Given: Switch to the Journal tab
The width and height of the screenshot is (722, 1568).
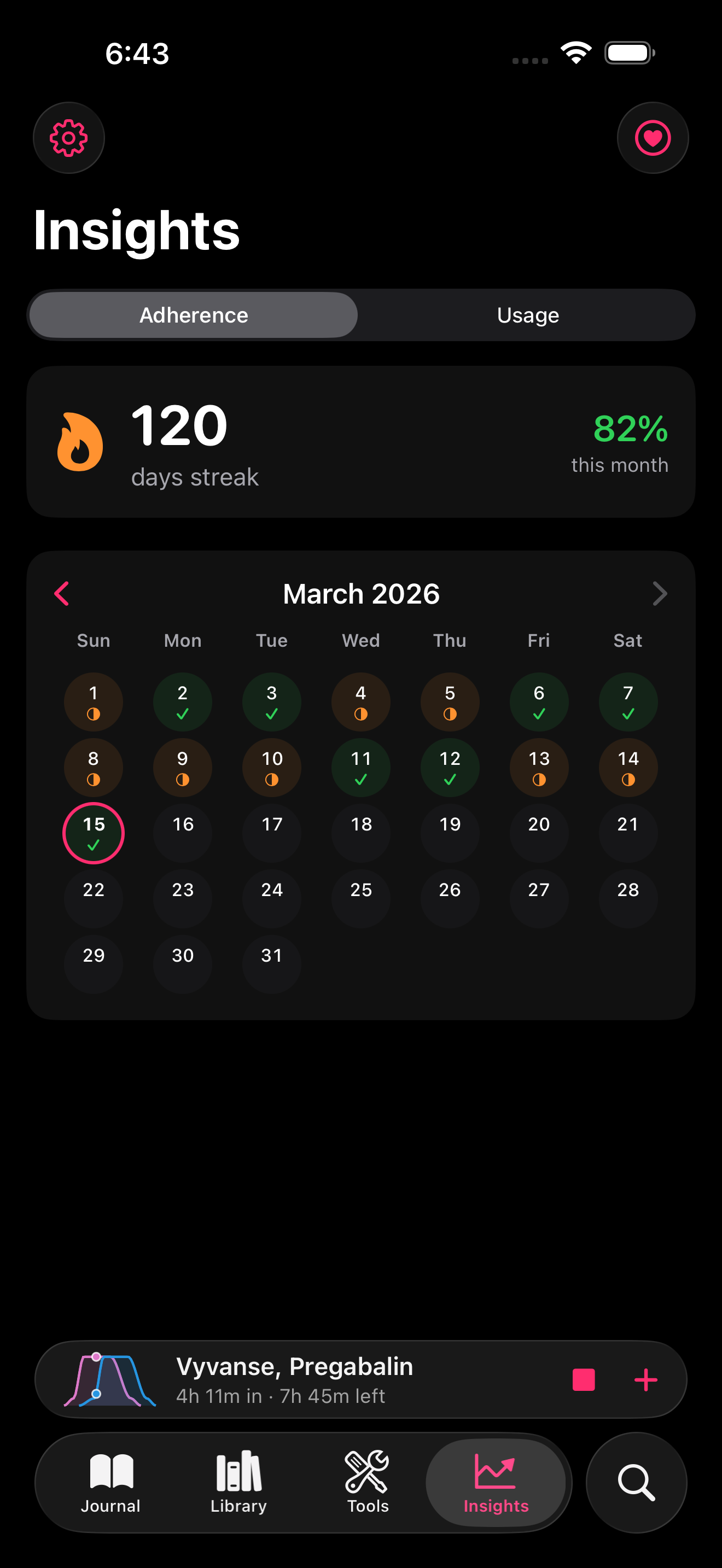Looking at the screenshot, I should point(111,1483).
